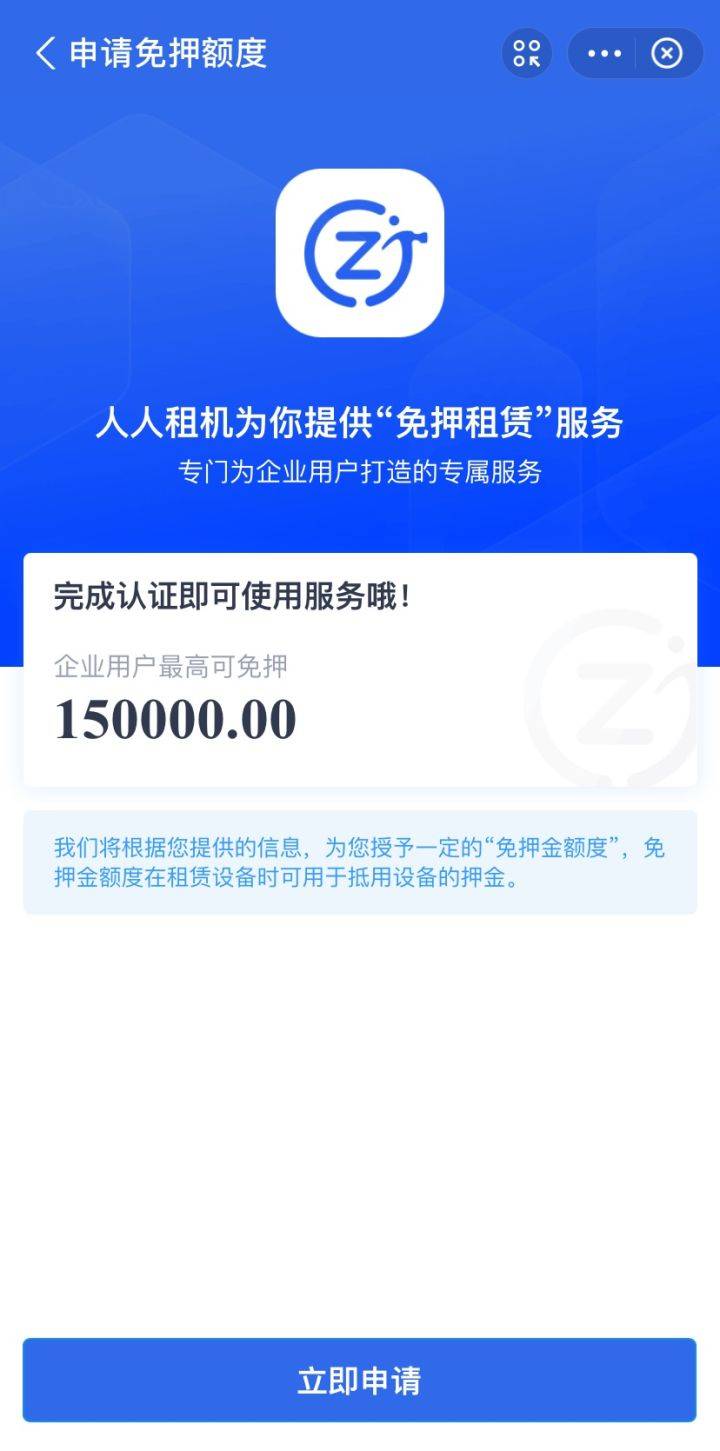Open the mini-program switcher grid icon

click(527, 53)
